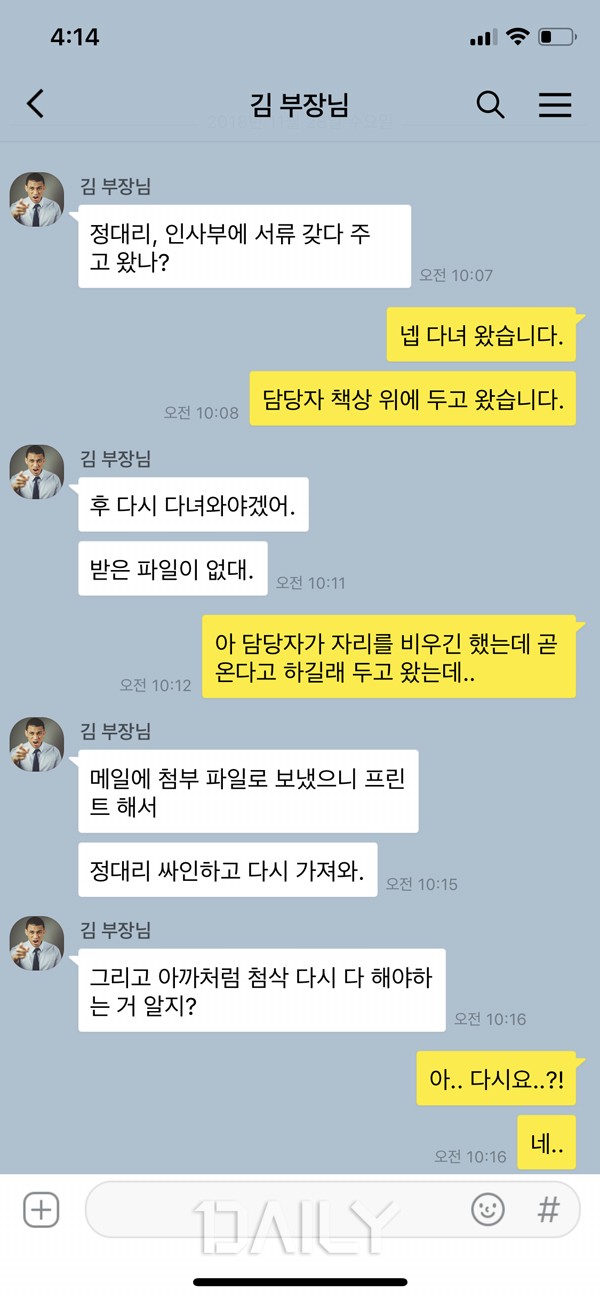Open the plus attachment menu
Image resolution: width=600 pixels, height=1299 pixels.
tap(41, 1210)
